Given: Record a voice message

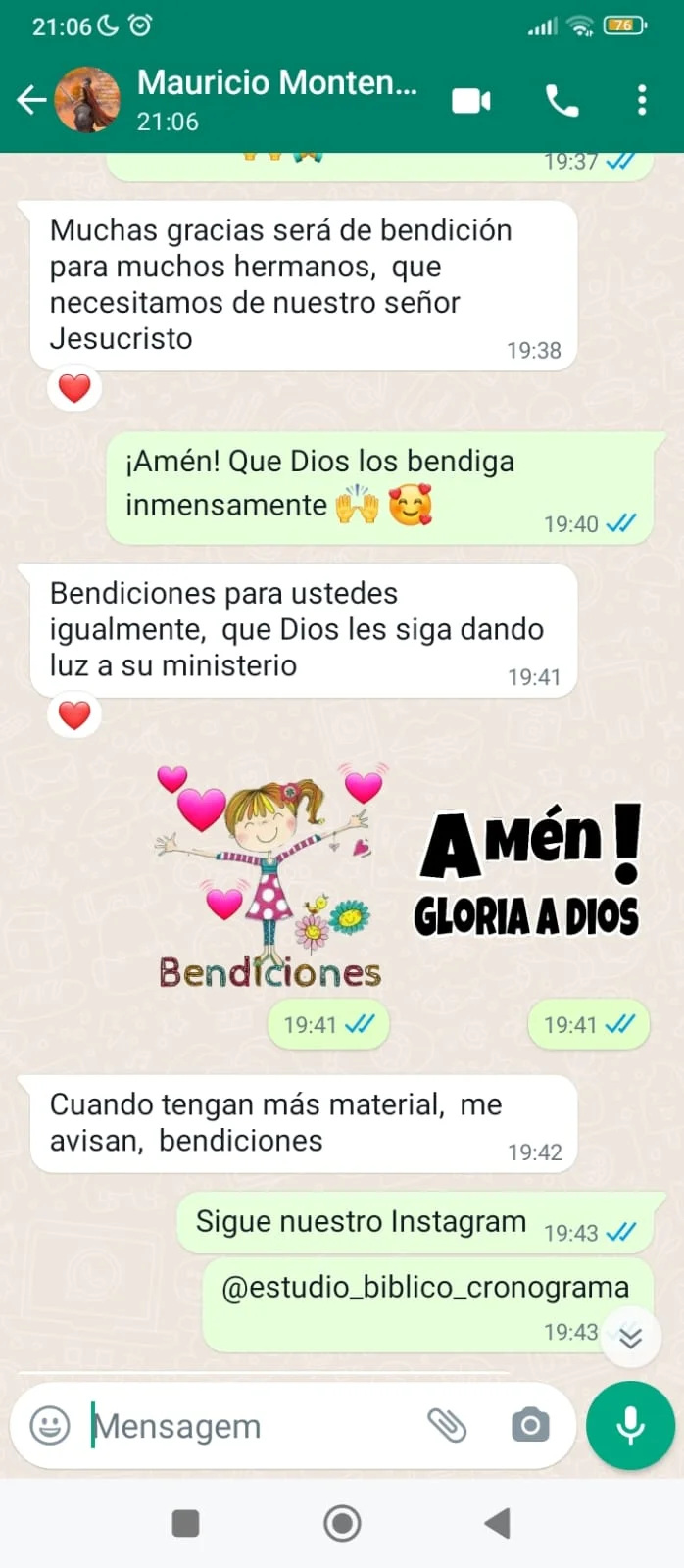Looking at the screenshot, I should [630, 1425].
